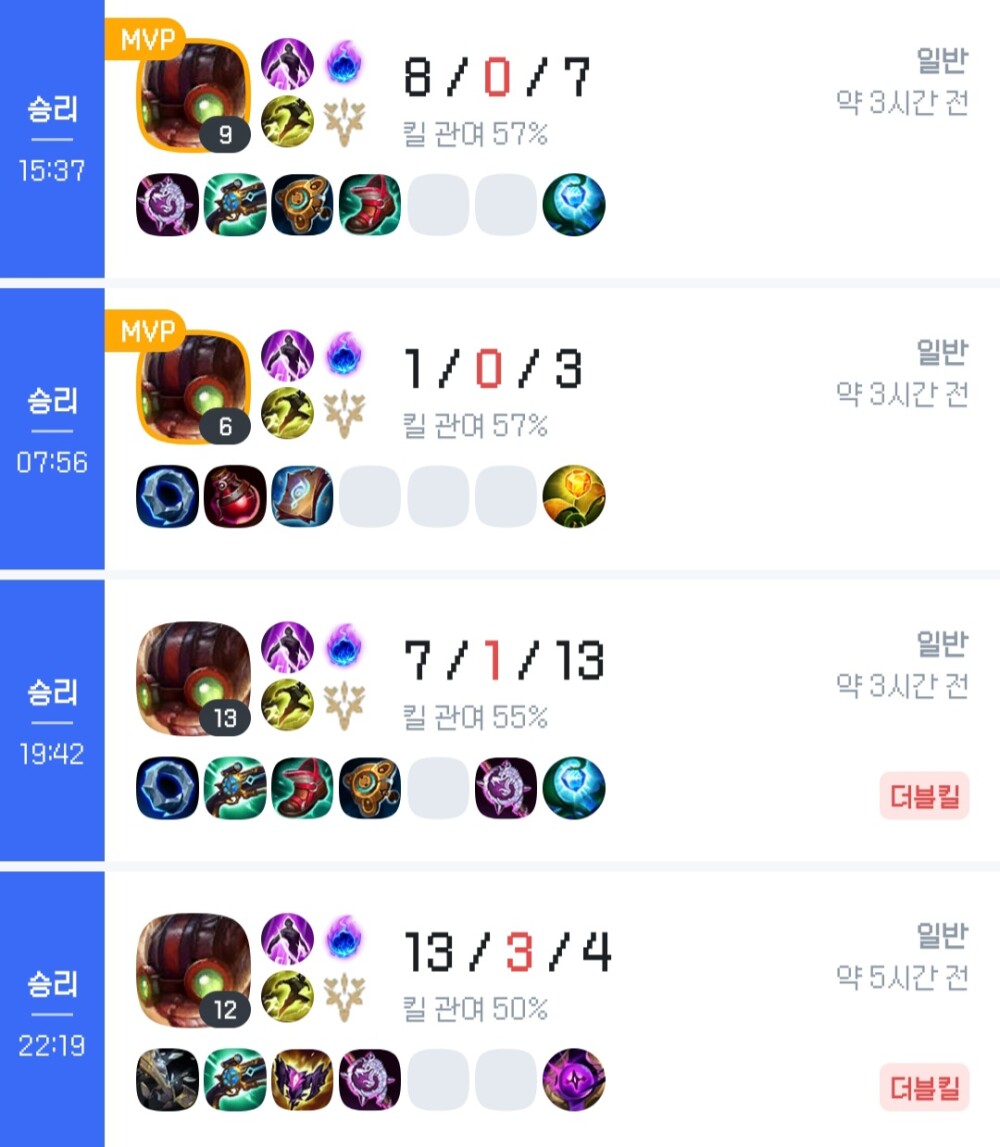View details of the 7/1/13 match
1000x1147 pixels.
pyautogui.click(x=700, y=720)
